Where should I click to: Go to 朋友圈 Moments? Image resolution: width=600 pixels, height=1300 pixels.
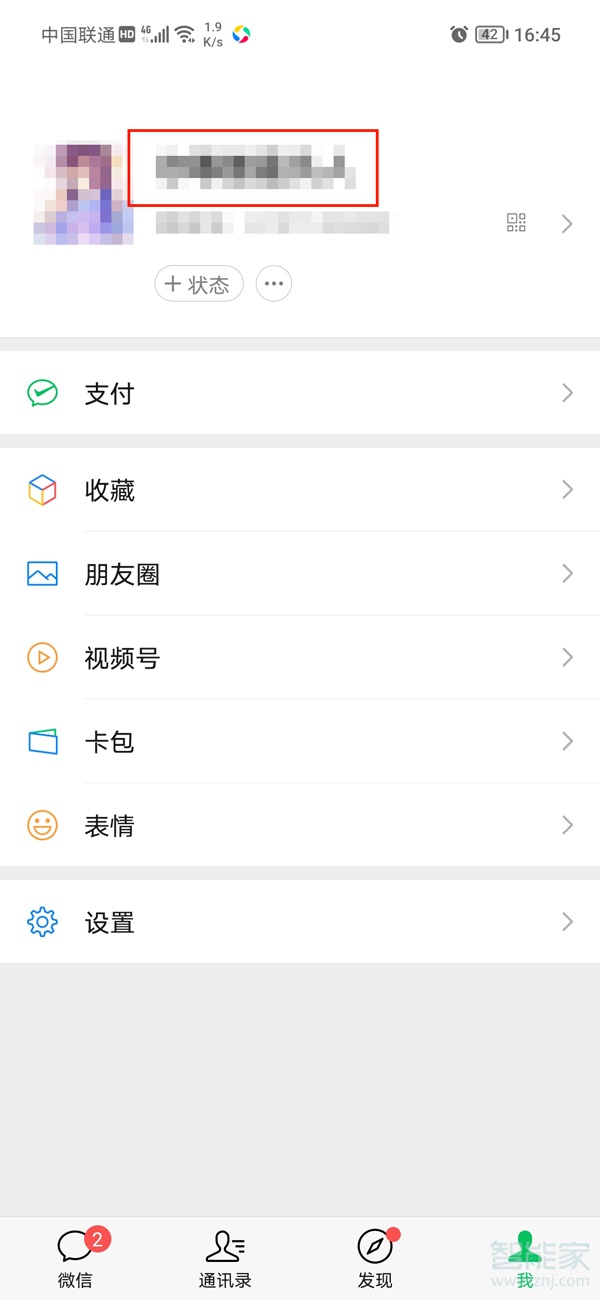pos(300,574)
